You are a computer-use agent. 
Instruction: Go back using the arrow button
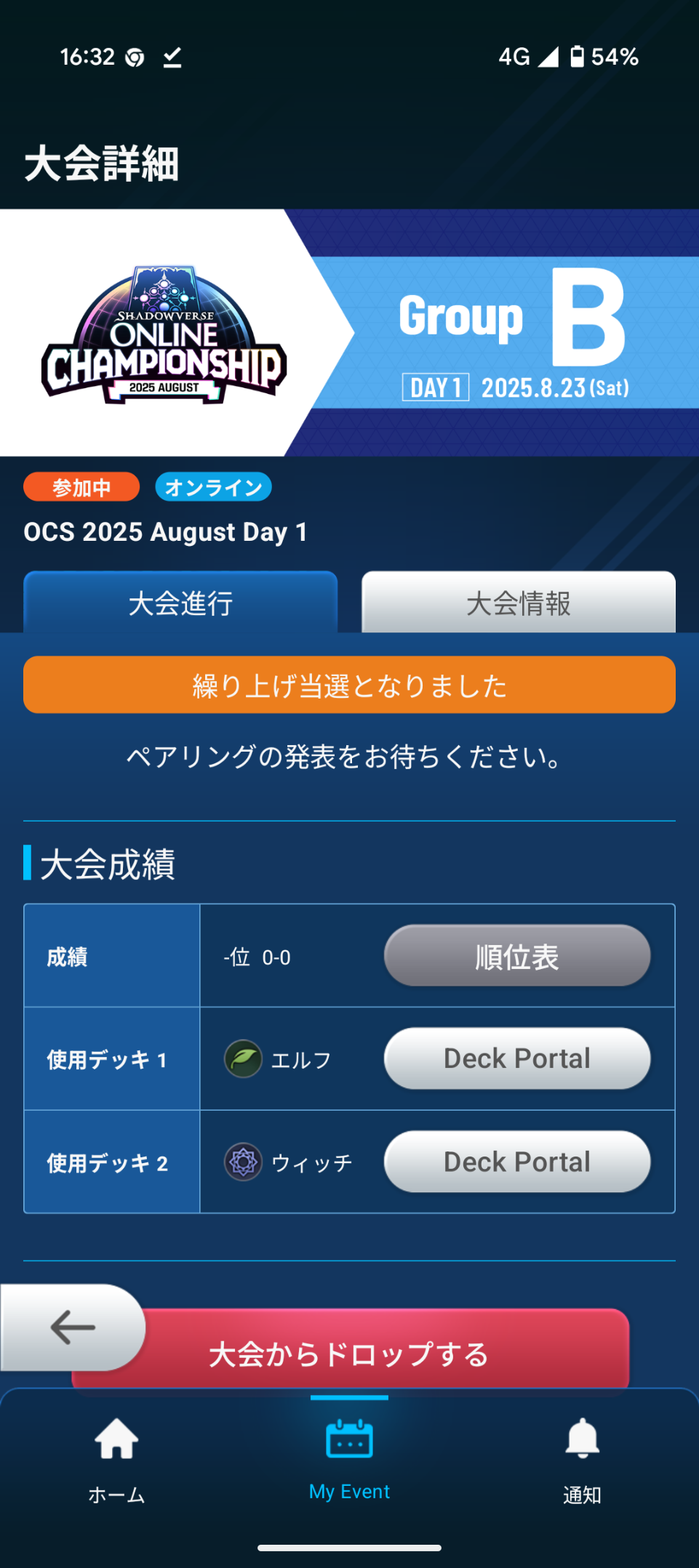click(73, 1327)
